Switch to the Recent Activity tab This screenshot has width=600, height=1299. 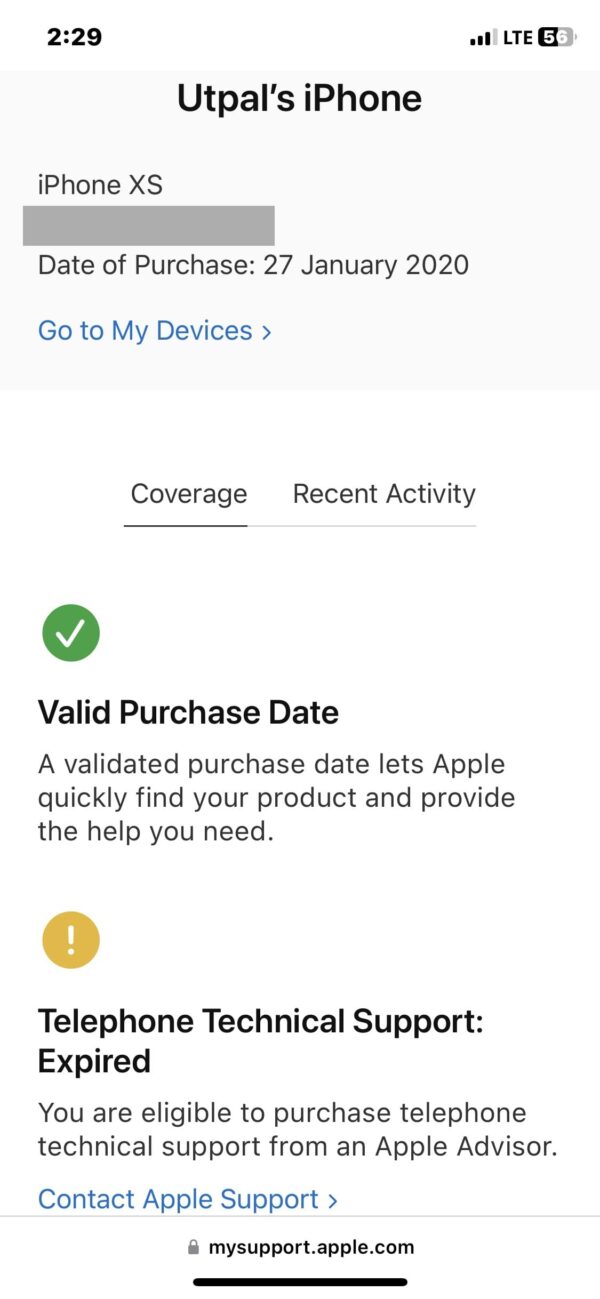tap(384, 494)
